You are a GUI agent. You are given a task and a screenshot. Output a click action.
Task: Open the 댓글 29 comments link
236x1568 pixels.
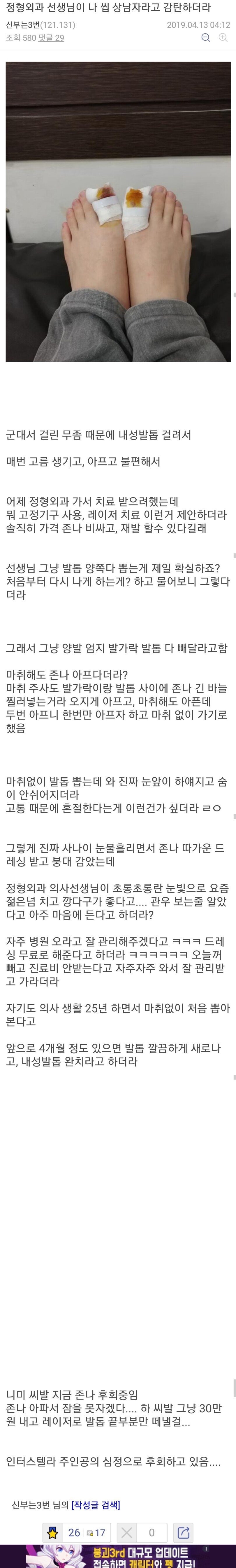[x=51, y=38]
